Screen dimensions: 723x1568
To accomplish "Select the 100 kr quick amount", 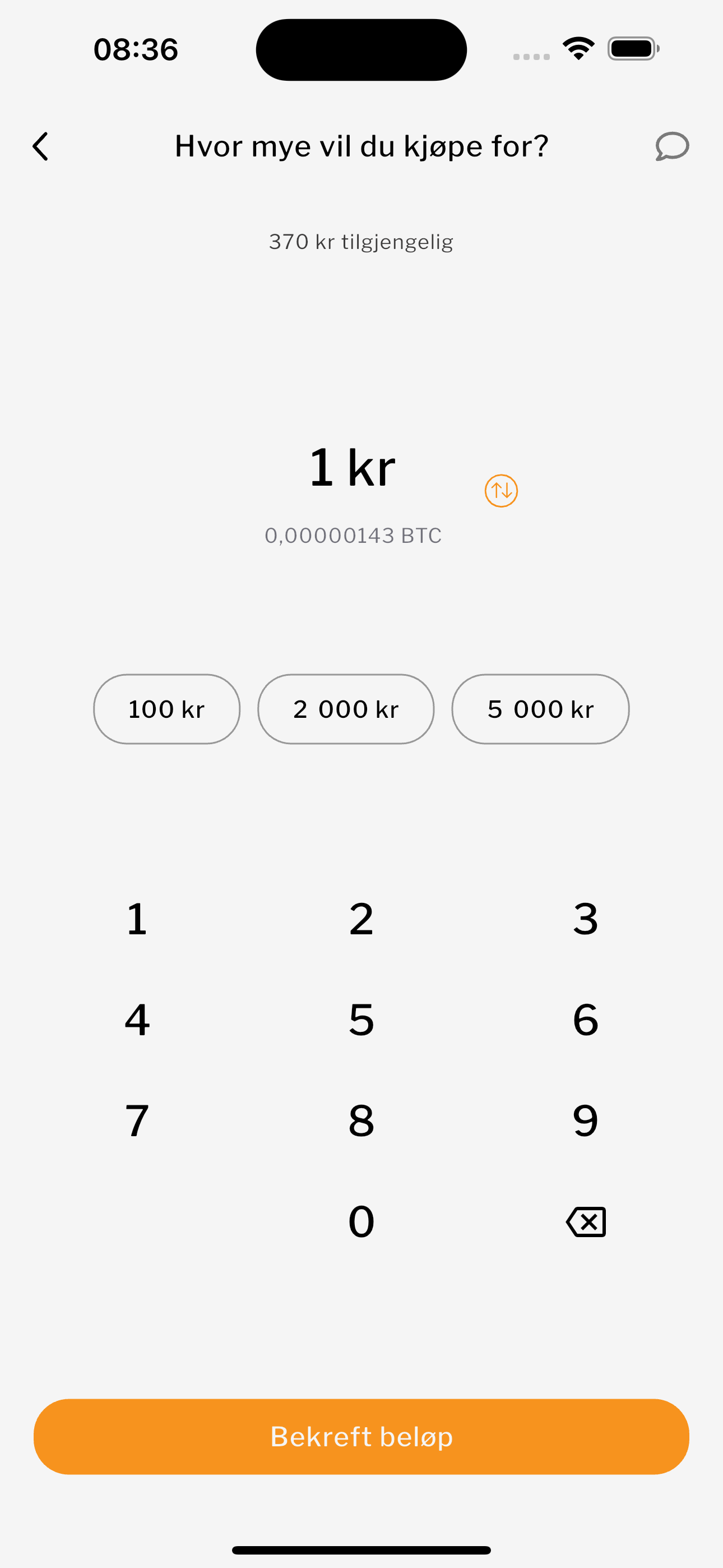I will 167,709.
